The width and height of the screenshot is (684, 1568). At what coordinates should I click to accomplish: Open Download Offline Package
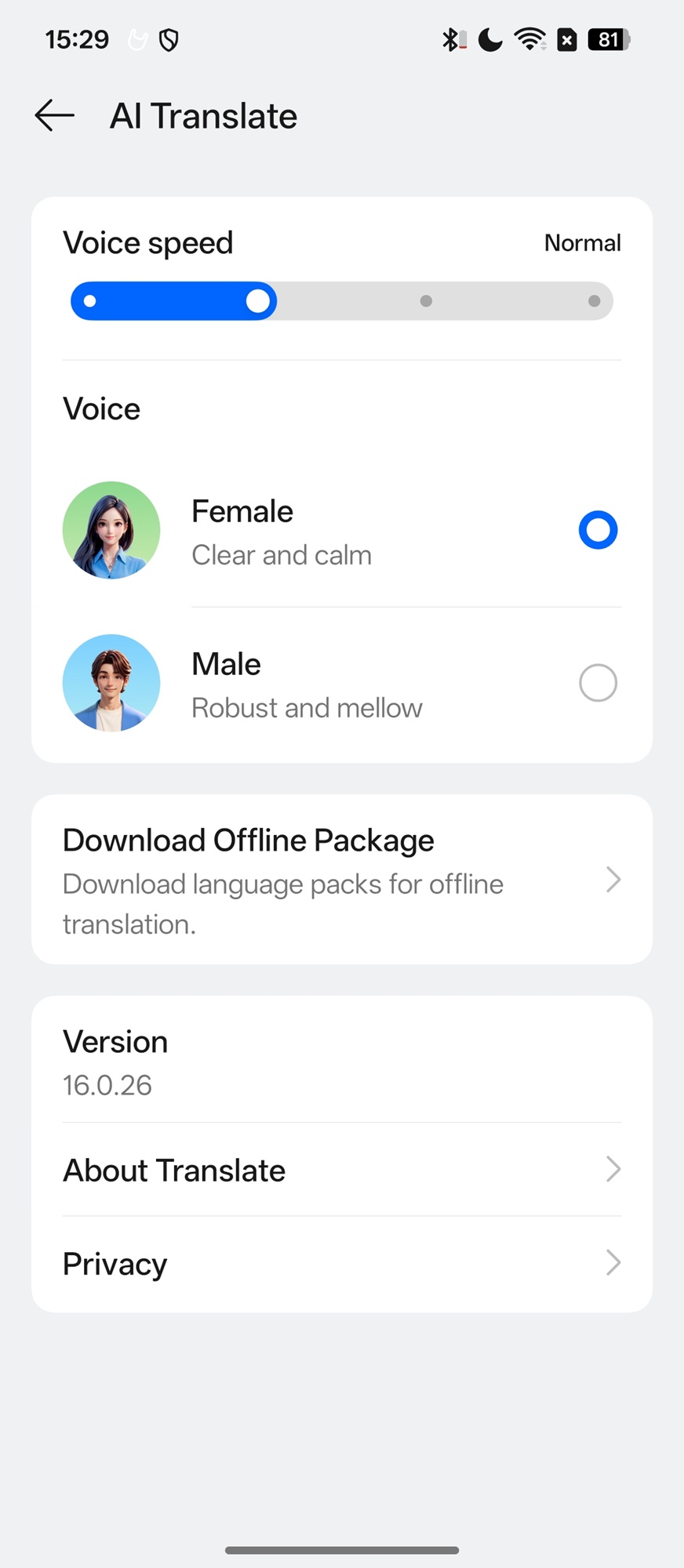click(x=342, y=880)
